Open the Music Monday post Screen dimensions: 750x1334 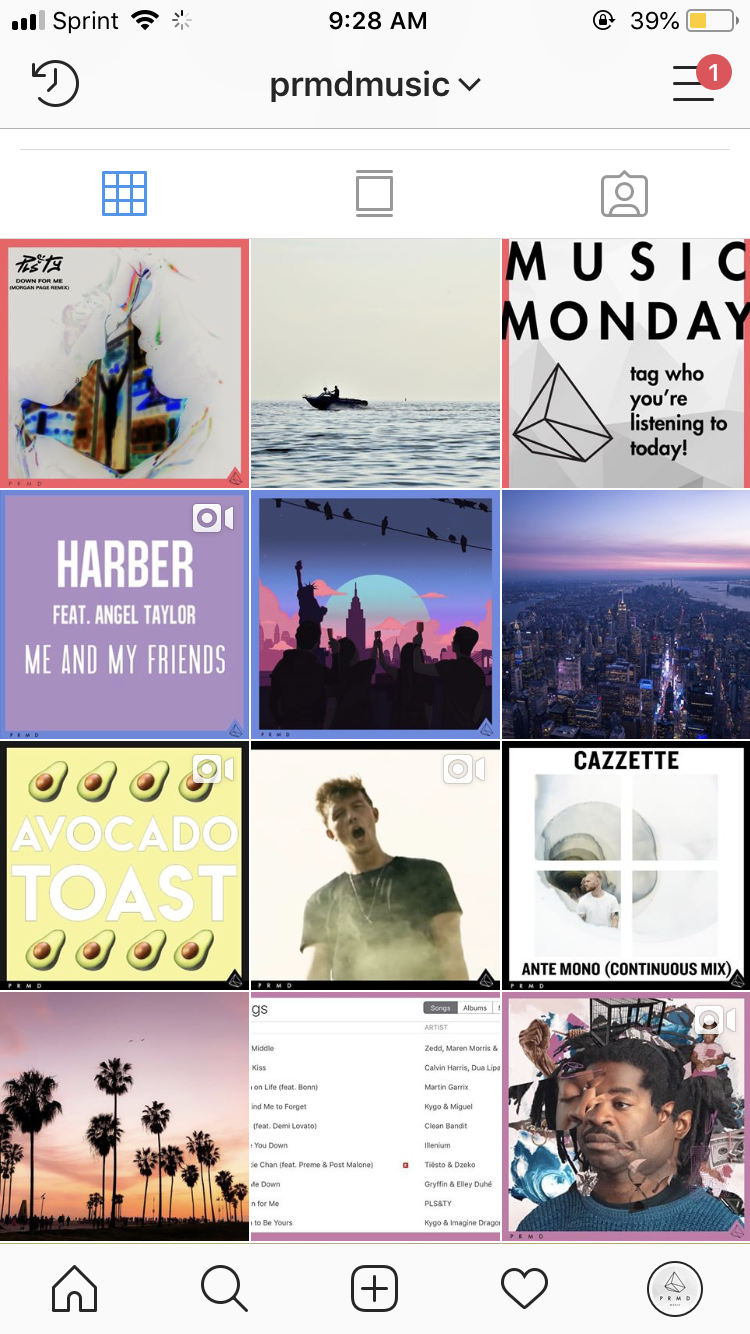pos(626,363)
